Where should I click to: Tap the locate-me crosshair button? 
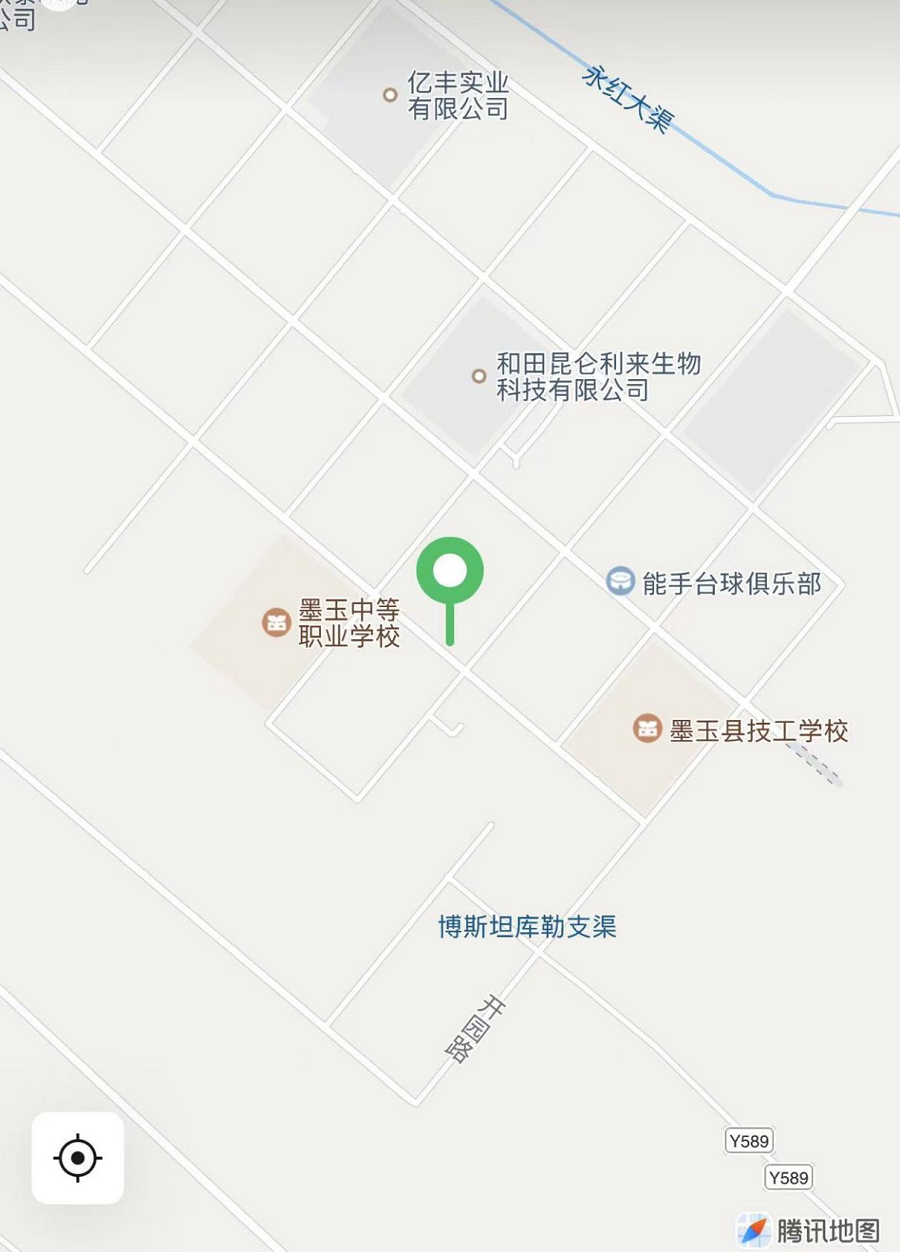[x=78, y=1158]
